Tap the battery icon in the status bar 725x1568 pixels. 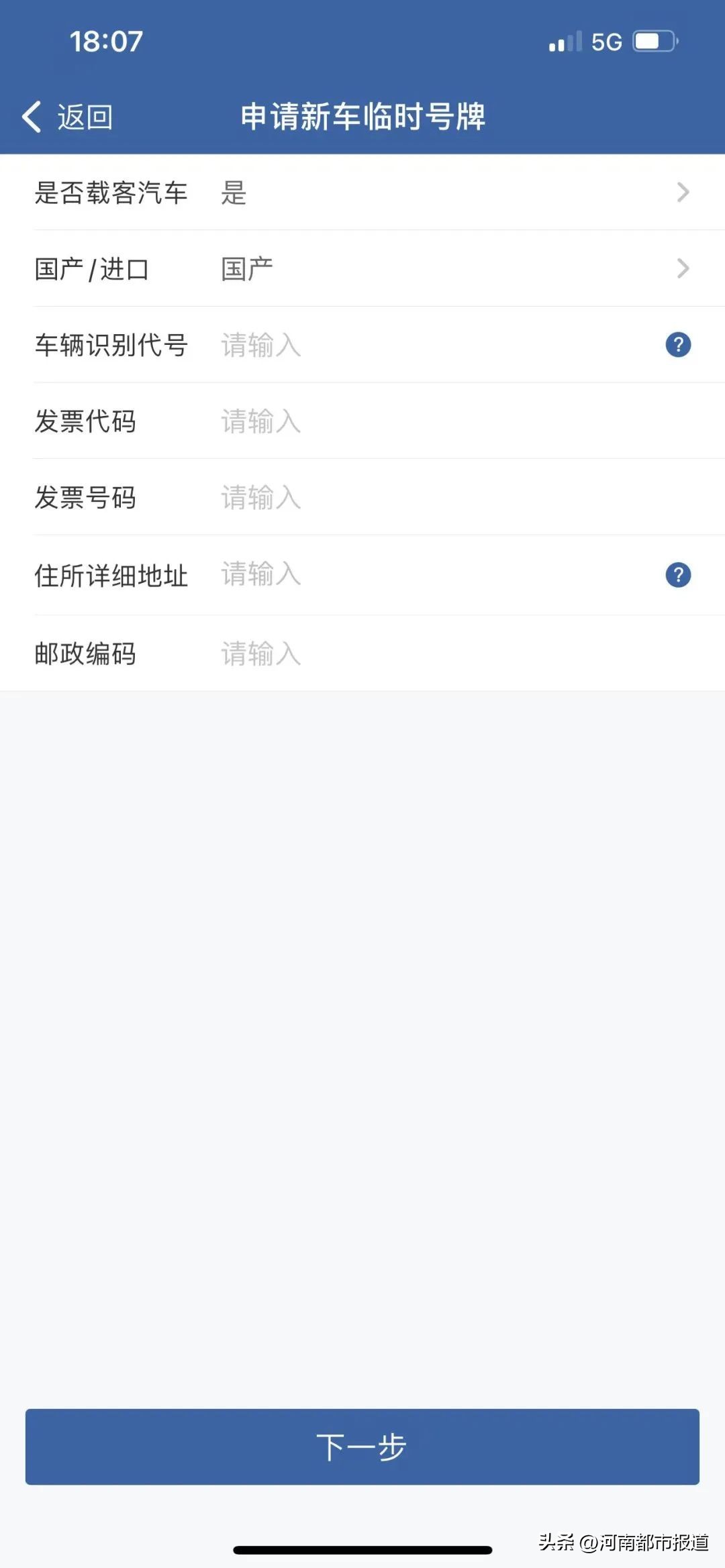point(655,42)
